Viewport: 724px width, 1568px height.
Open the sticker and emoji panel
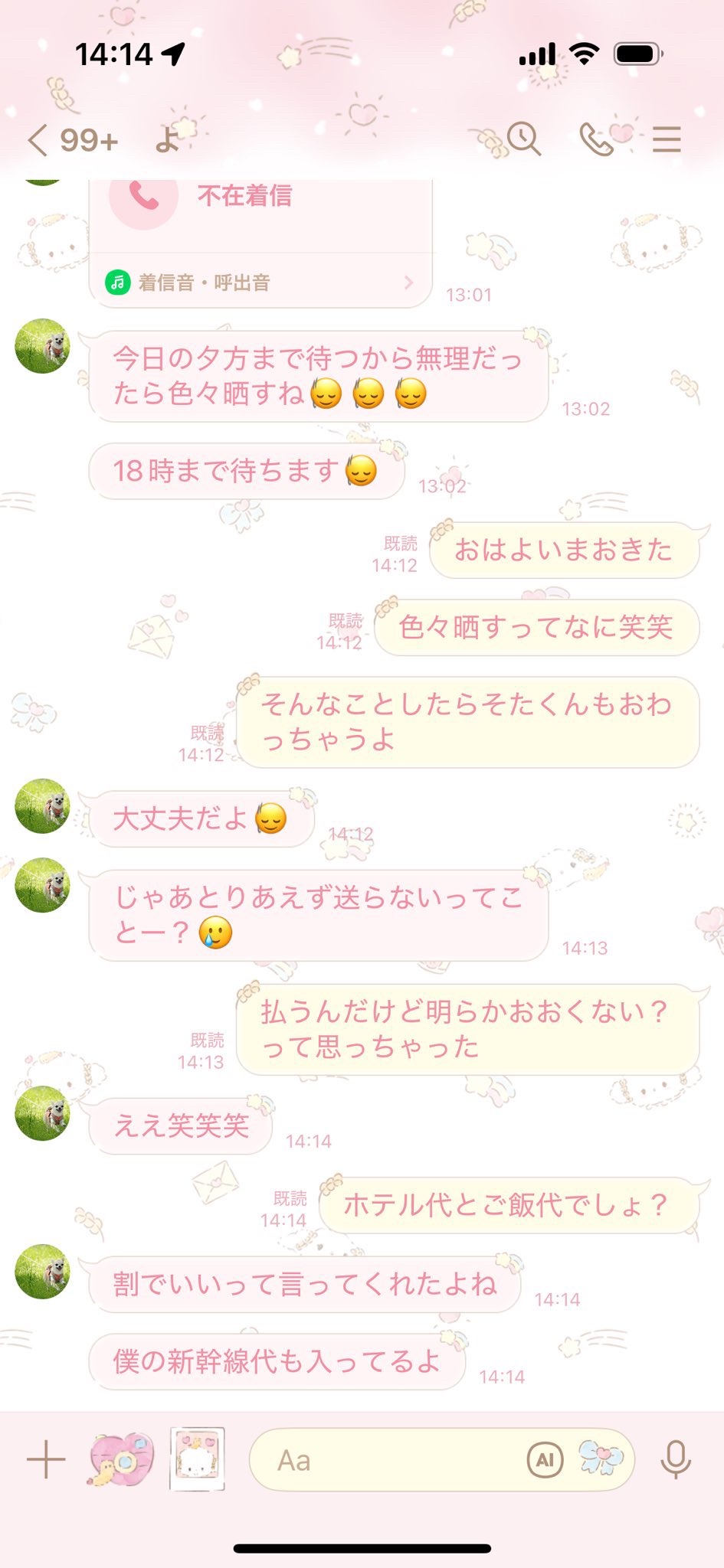click(x=601, y=1459)
